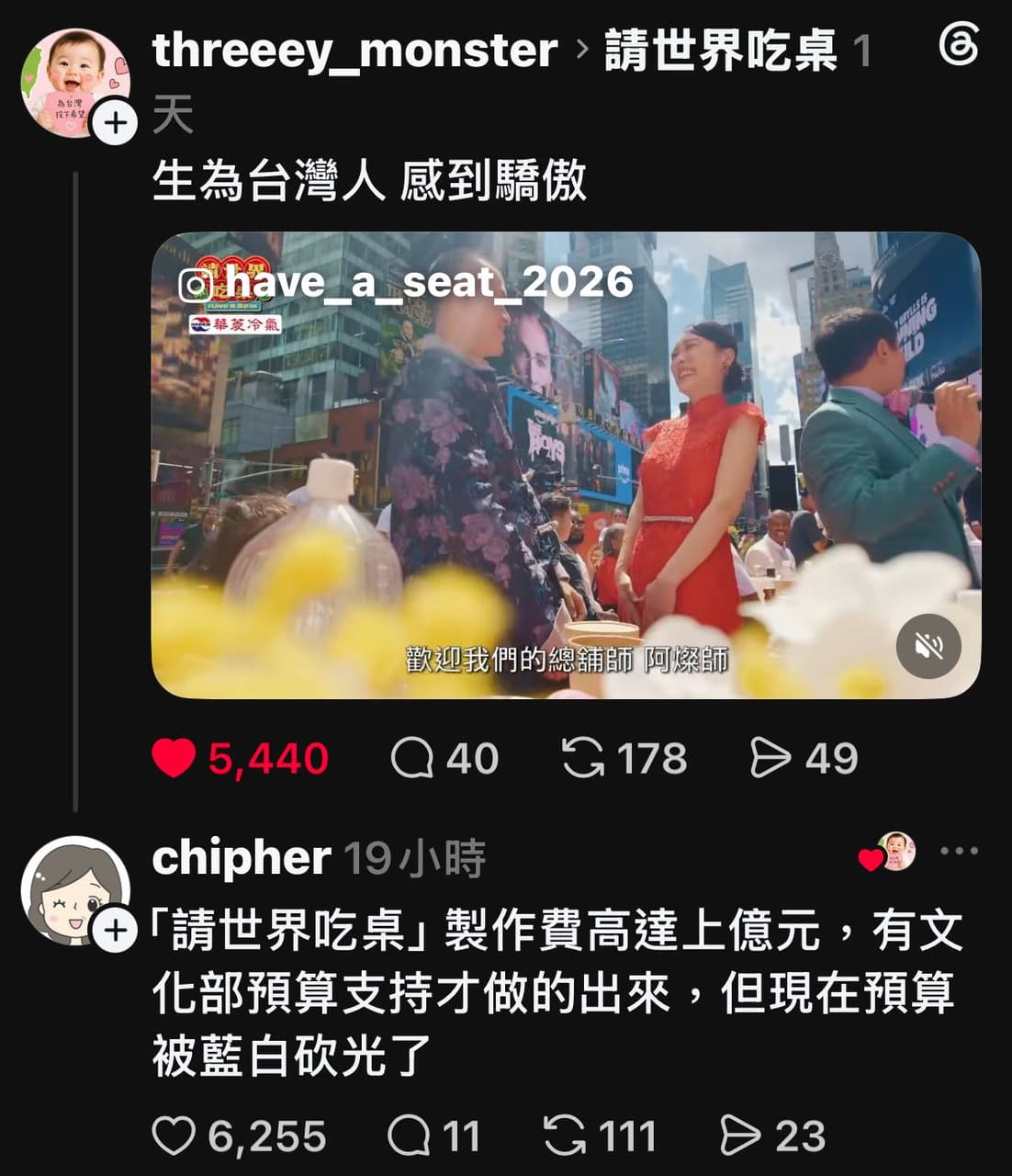
Task: Open the 請世界吃桌 topic tag
Action: tap(721, 51)
